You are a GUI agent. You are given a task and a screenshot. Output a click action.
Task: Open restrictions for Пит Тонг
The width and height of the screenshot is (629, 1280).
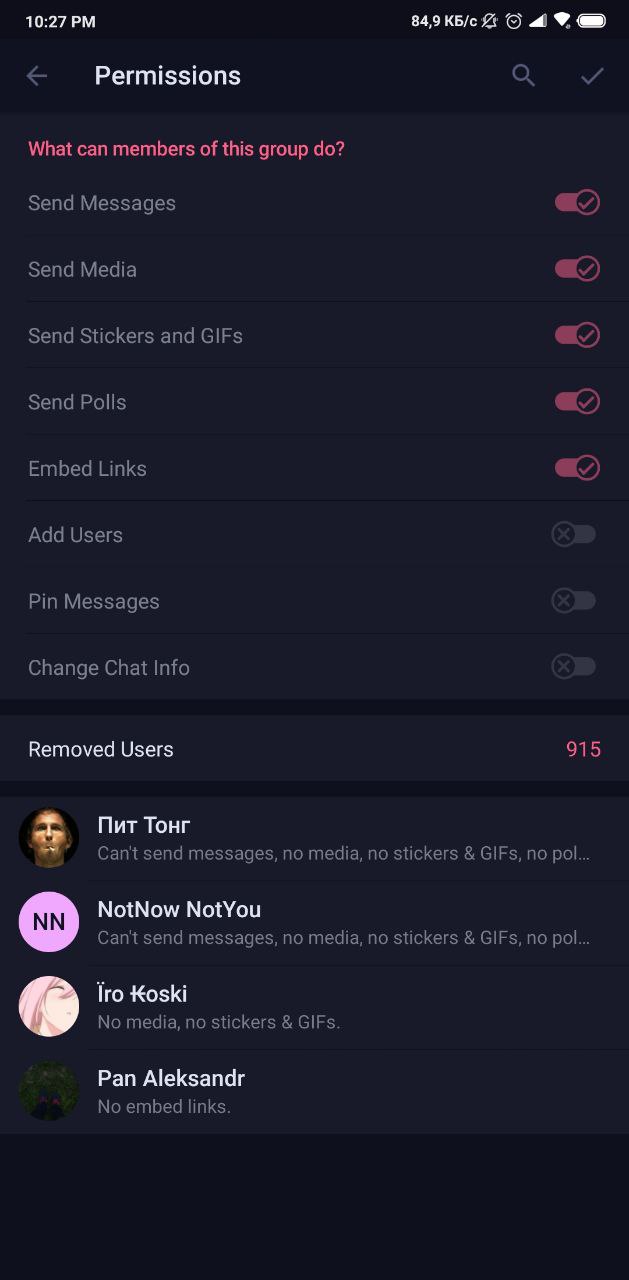coord(314,838)
